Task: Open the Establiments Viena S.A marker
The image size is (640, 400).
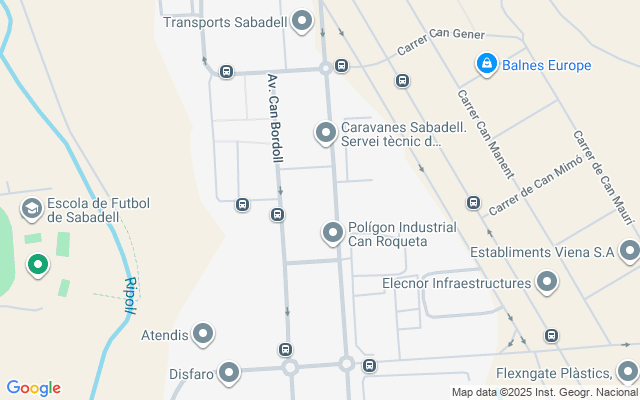Action: tap(628, 251)
